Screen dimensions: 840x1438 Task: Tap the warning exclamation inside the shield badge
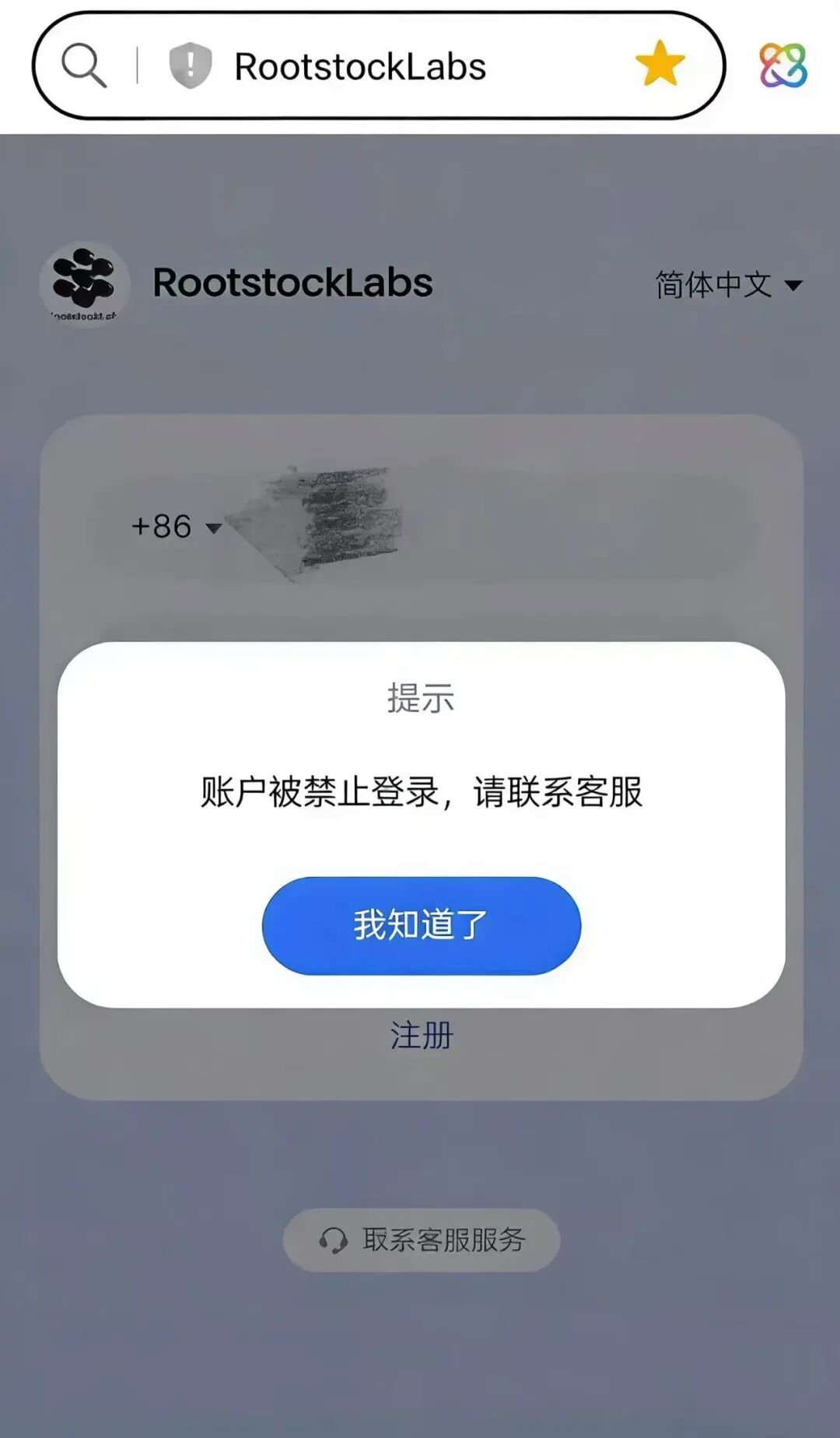189,62
